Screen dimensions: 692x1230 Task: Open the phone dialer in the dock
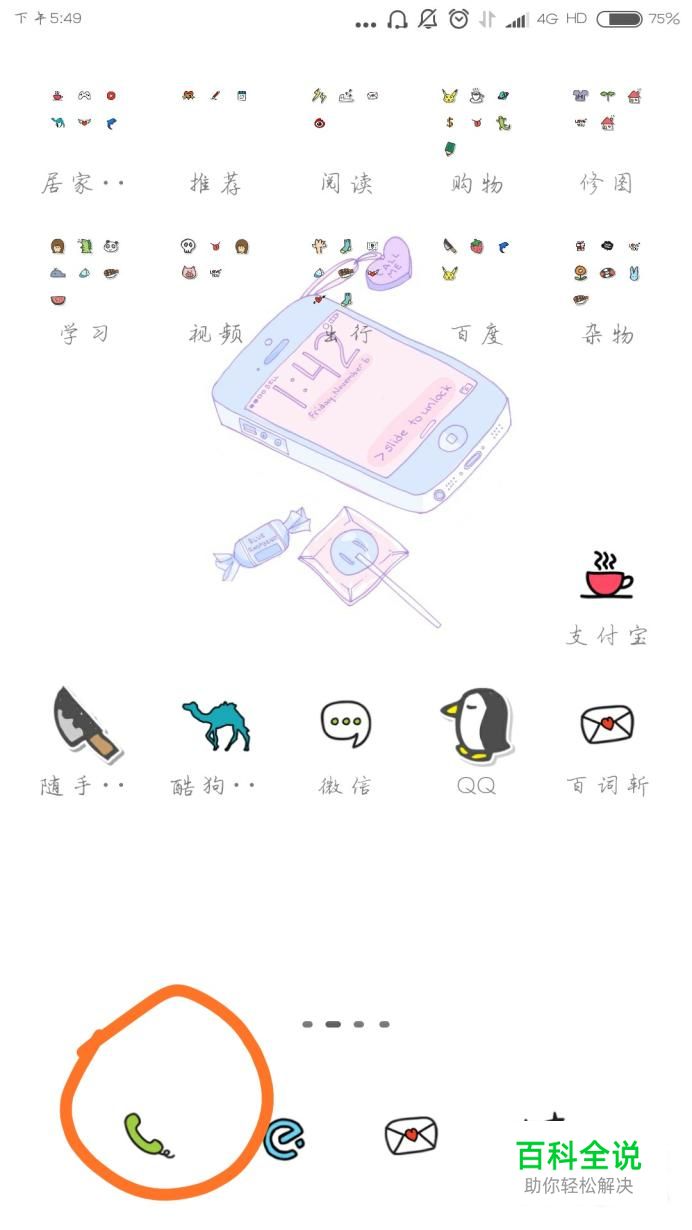147,1136
